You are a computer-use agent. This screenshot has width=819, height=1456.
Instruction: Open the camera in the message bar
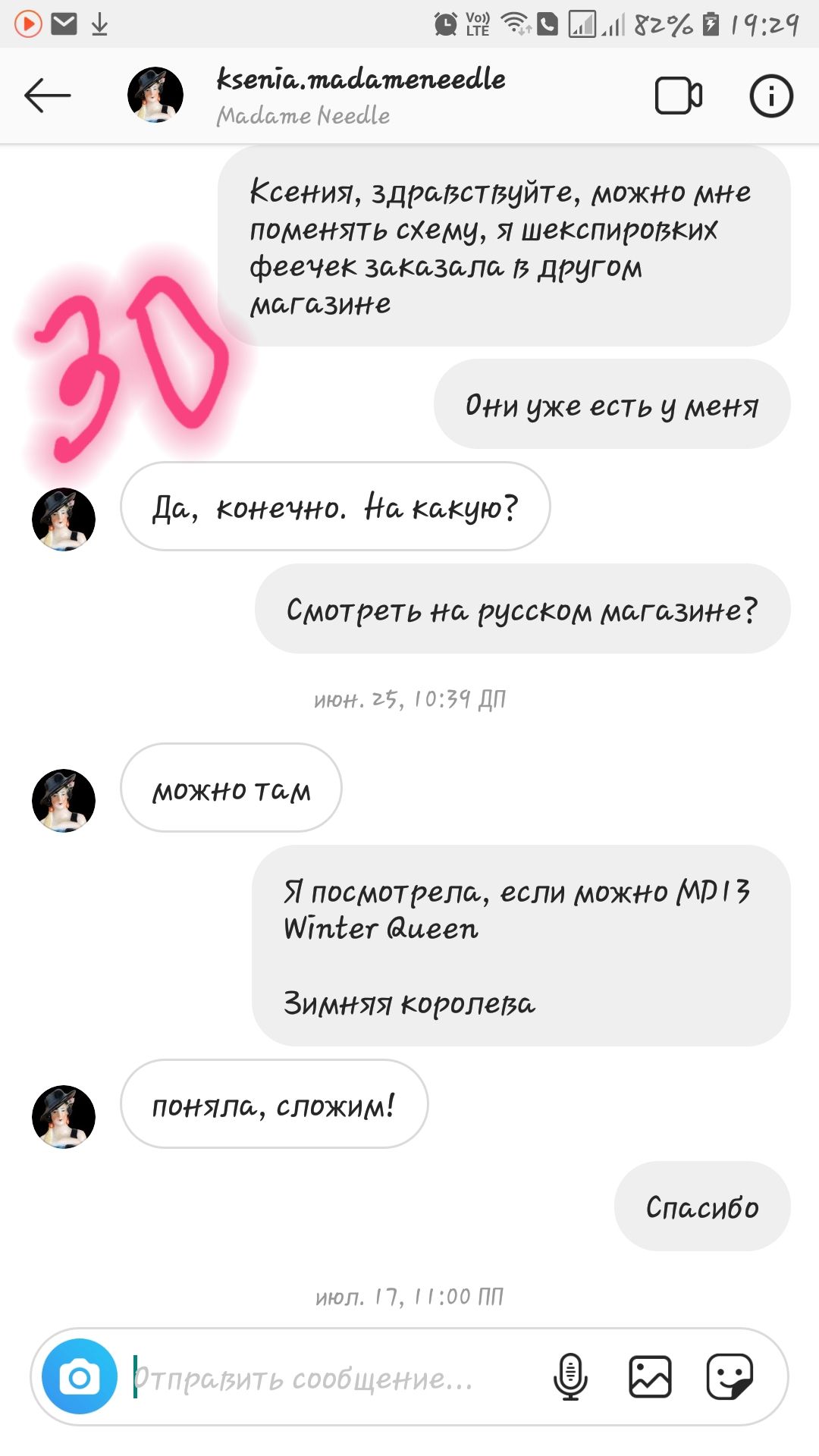(80, 1377)
